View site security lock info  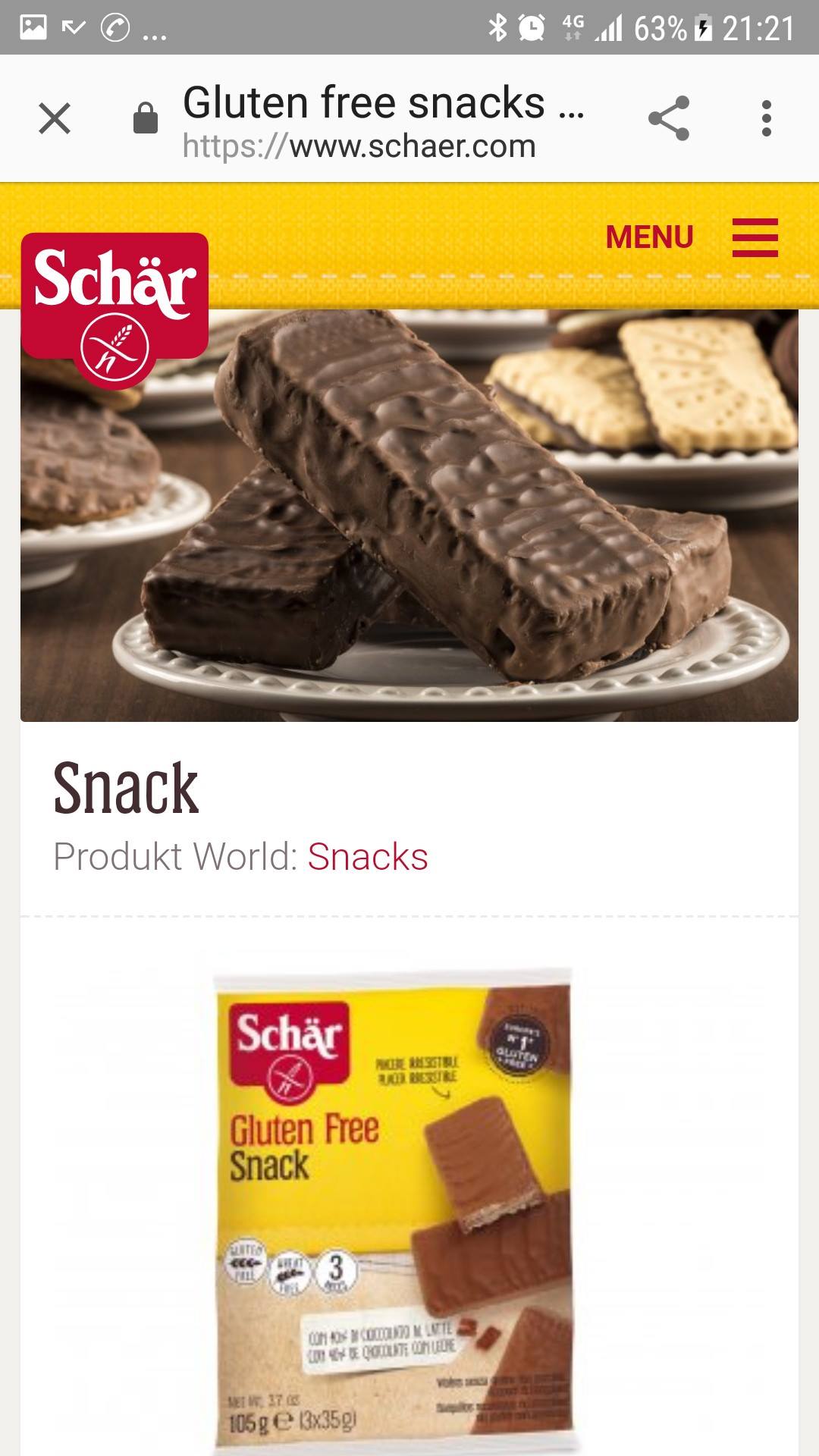tap(146, 118)
